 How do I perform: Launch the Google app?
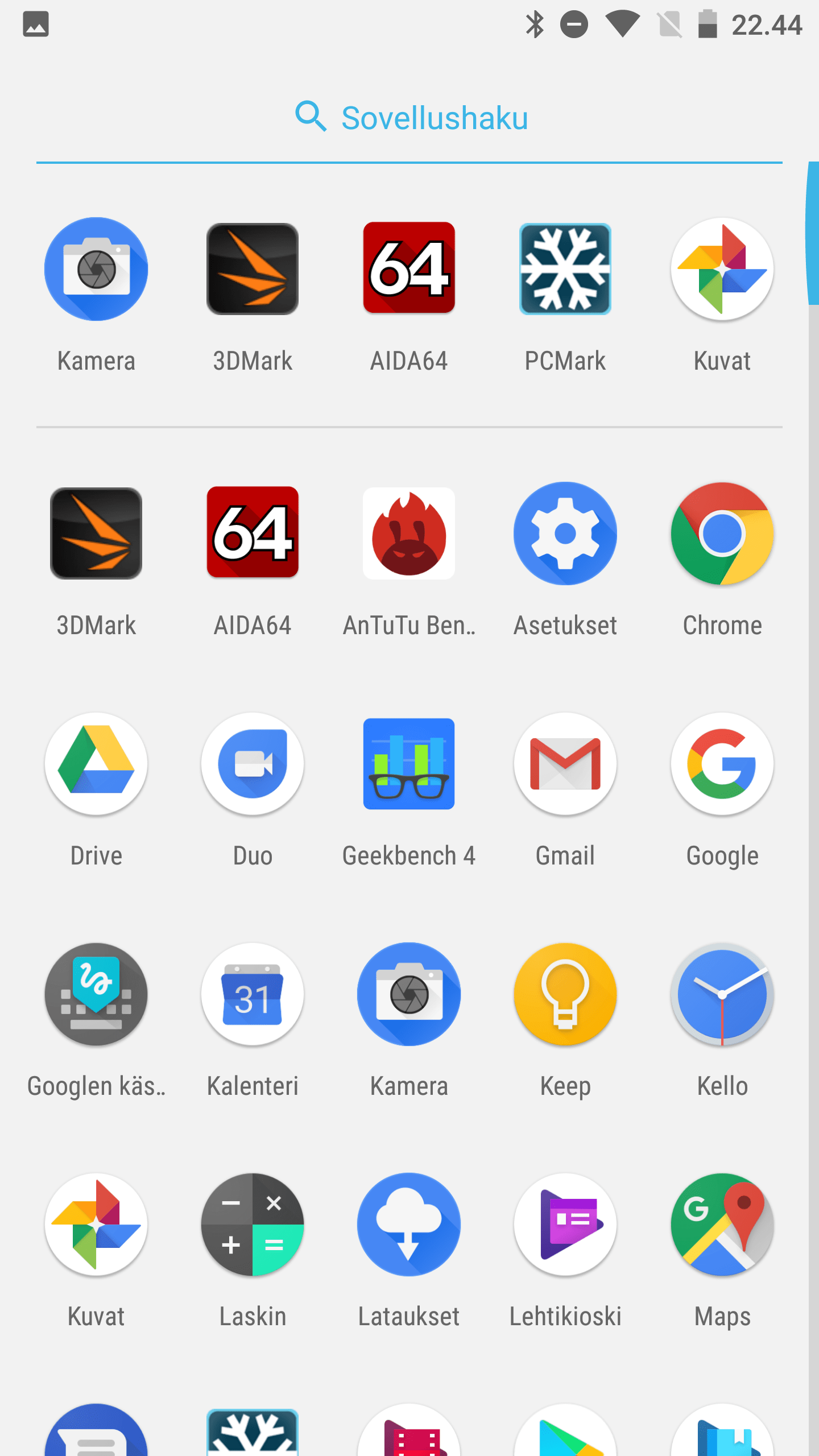pyautogui.click(x=722, y=764)
